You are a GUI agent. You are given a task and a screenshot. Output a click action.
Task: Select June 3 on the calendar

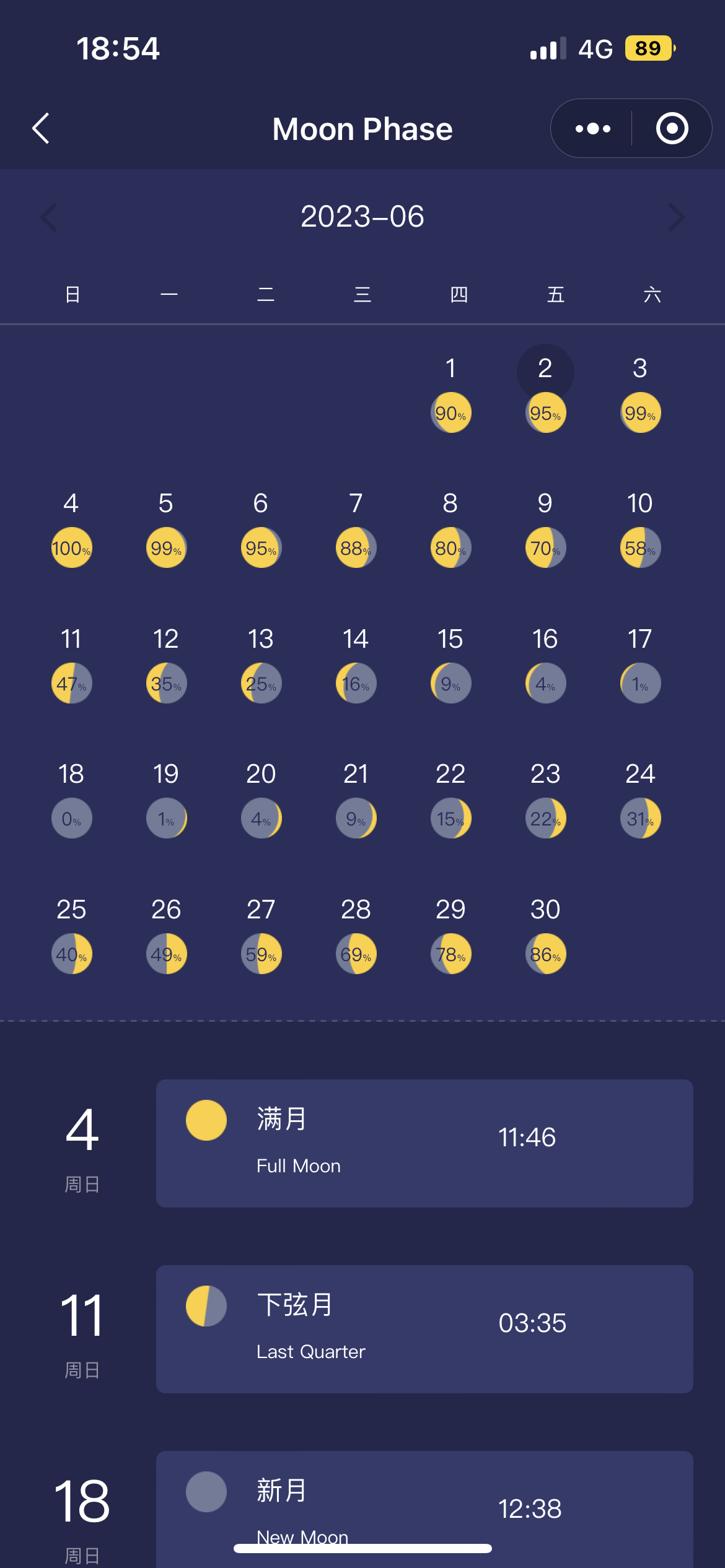coord(640,391)
